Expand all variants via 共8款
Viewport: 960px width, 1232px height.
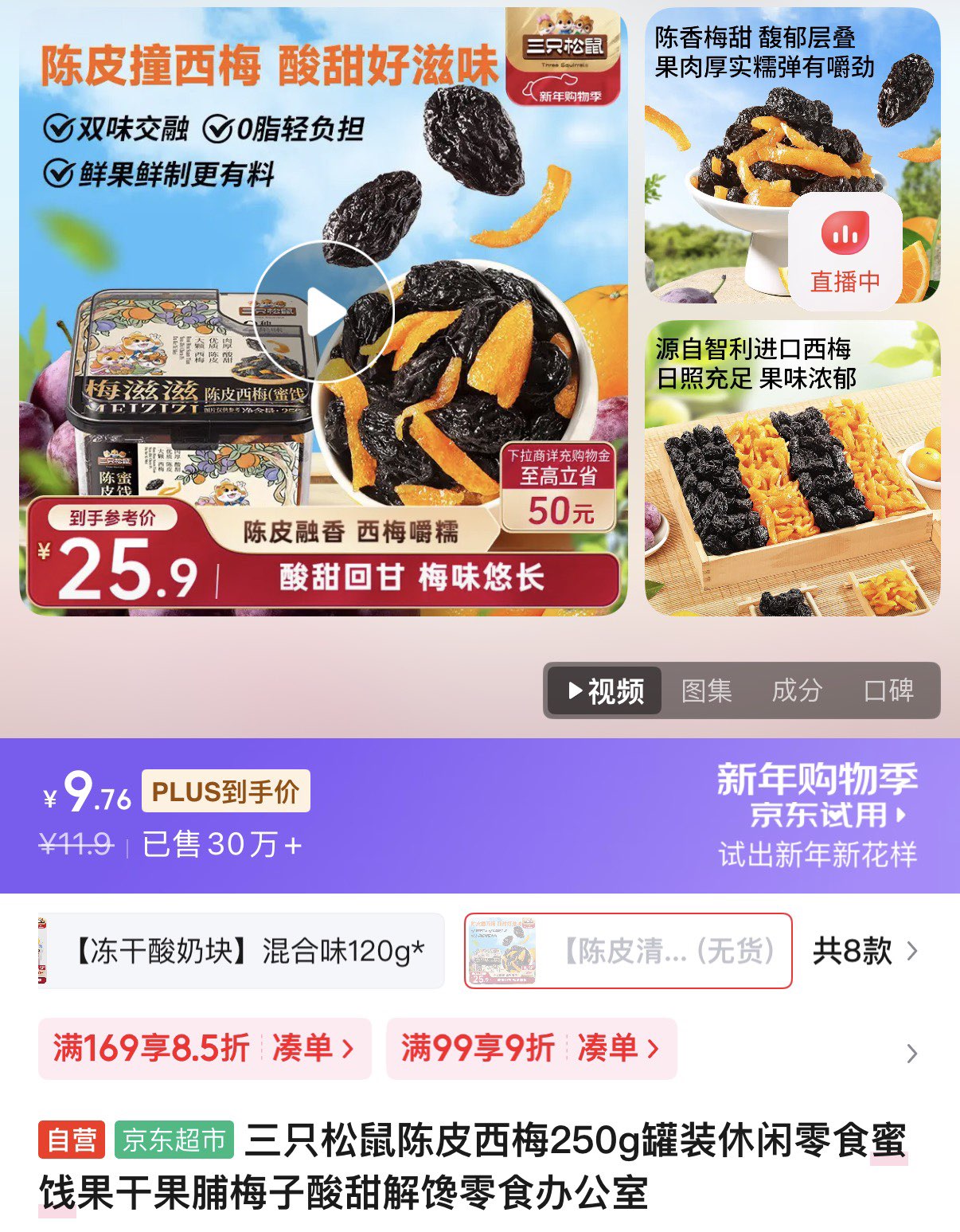pyautogui.click(x=864, y=951)
